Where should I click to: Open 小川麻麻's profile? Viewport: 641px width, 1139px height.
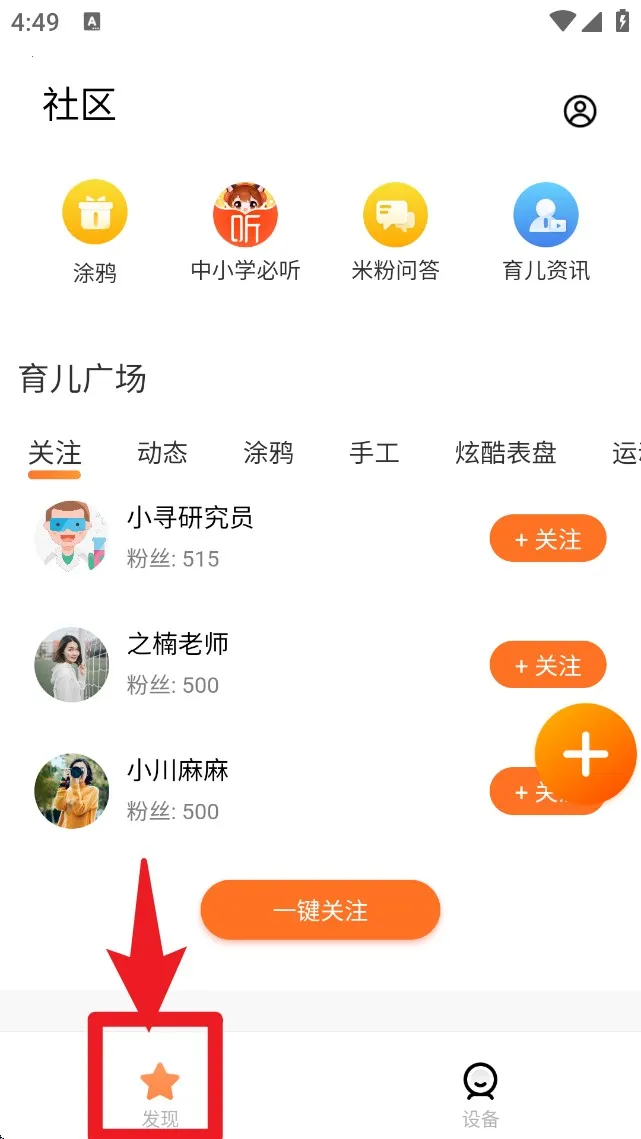[72, 790]
